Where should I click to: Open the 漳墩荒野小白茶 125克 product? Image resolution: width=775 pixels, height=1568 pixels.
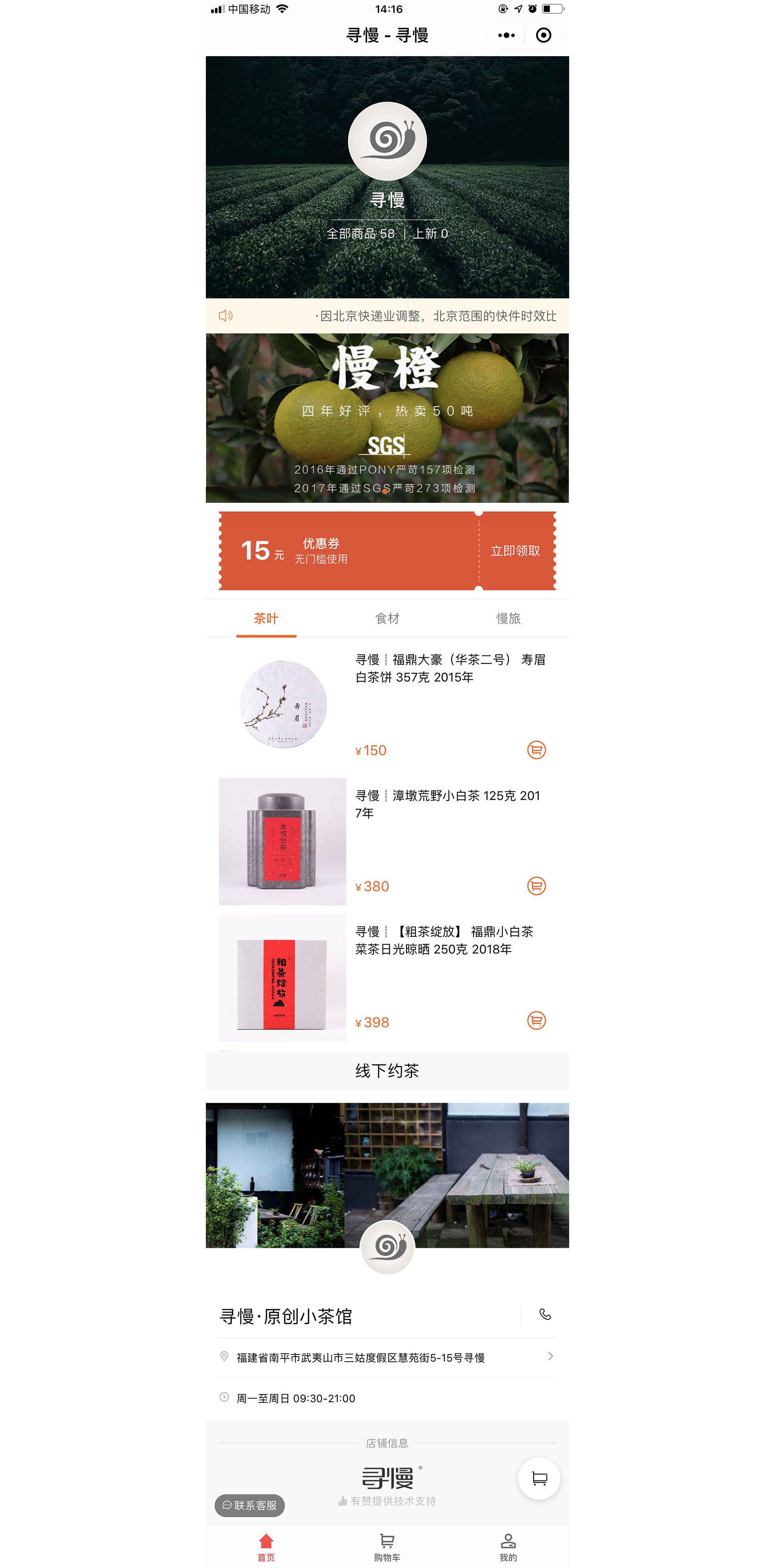[450, 804]
